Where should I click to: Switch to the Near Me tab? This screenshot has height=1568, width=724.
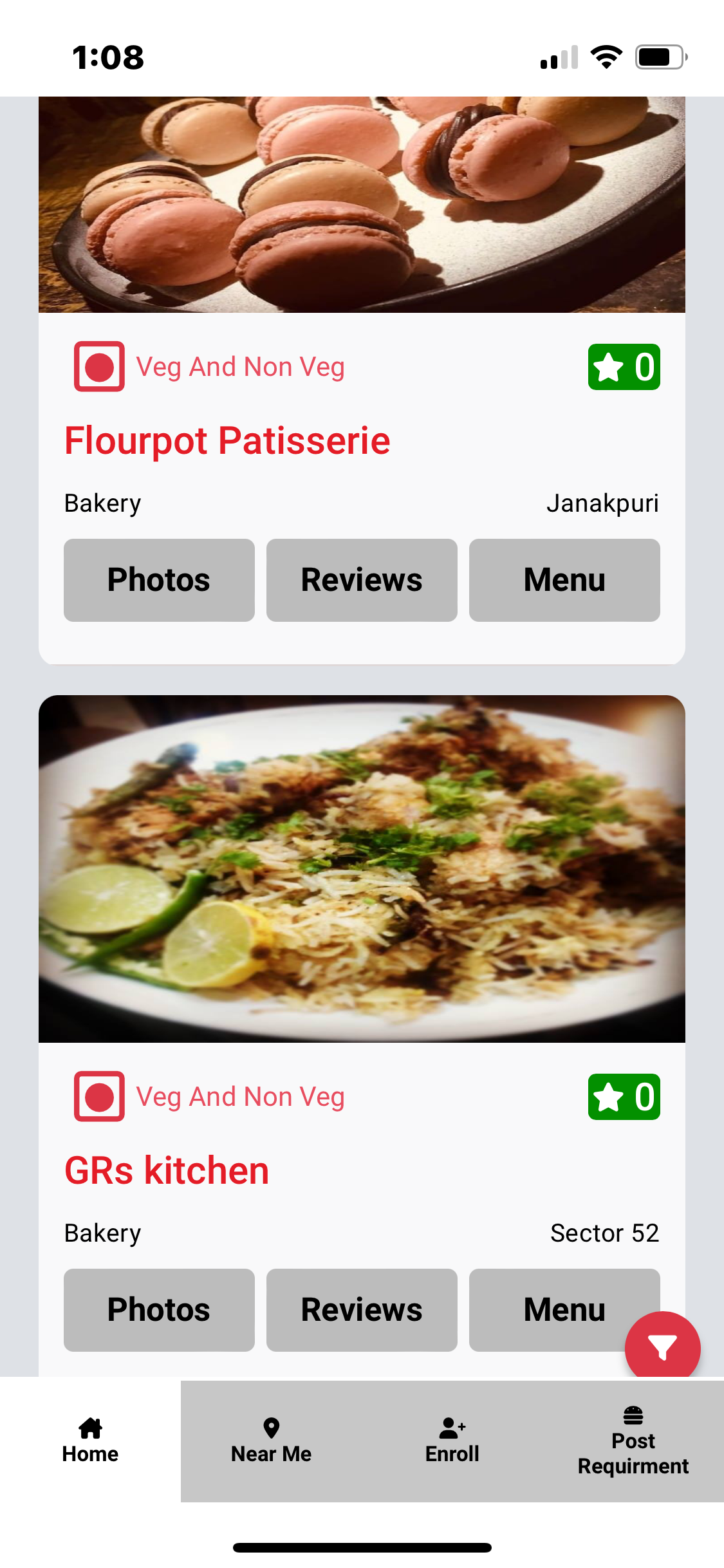(271, 1441)
